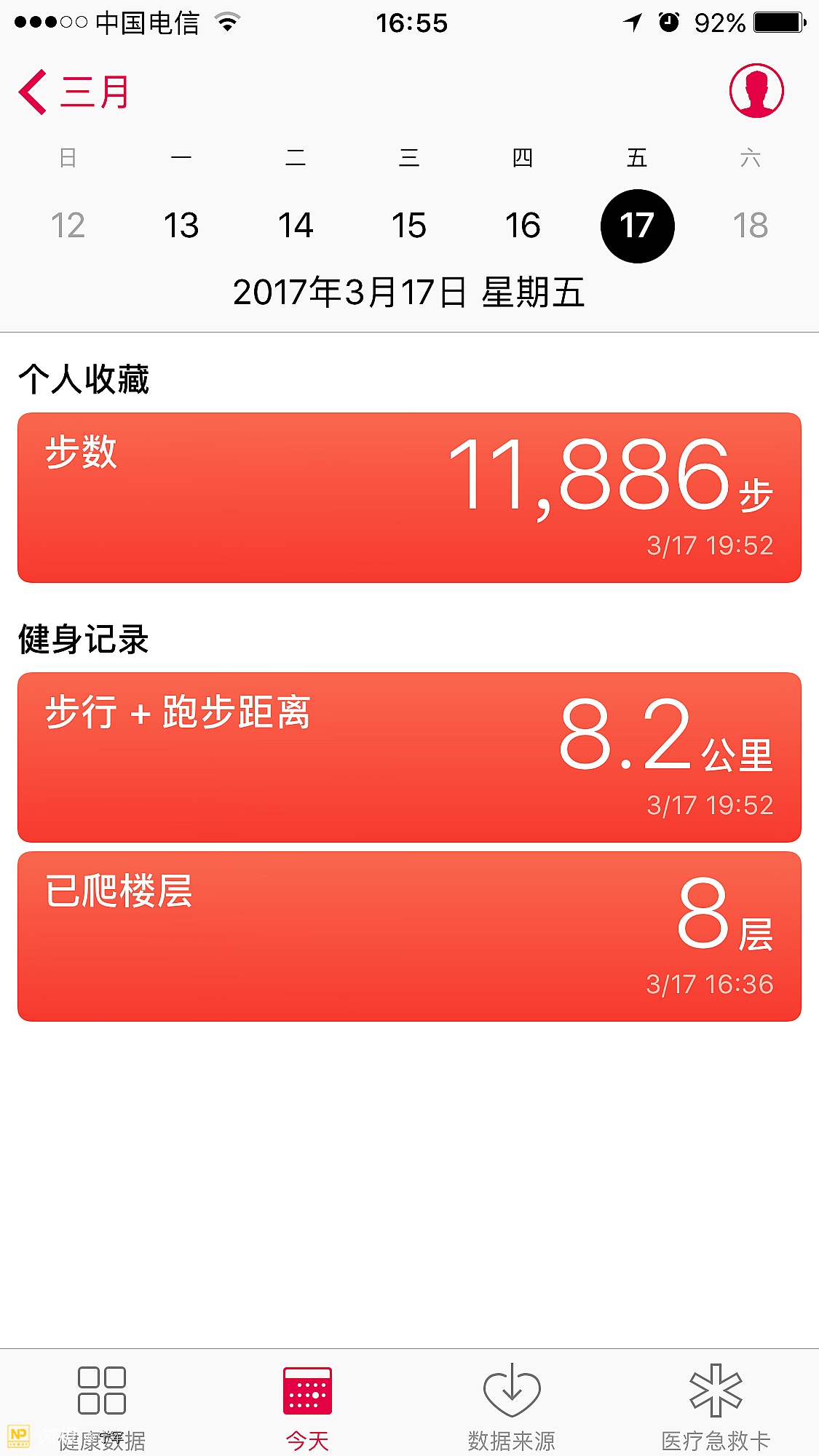819x1456 pixels.
Task: Select day 14 in the calendar
Action: tap(296, 226)
